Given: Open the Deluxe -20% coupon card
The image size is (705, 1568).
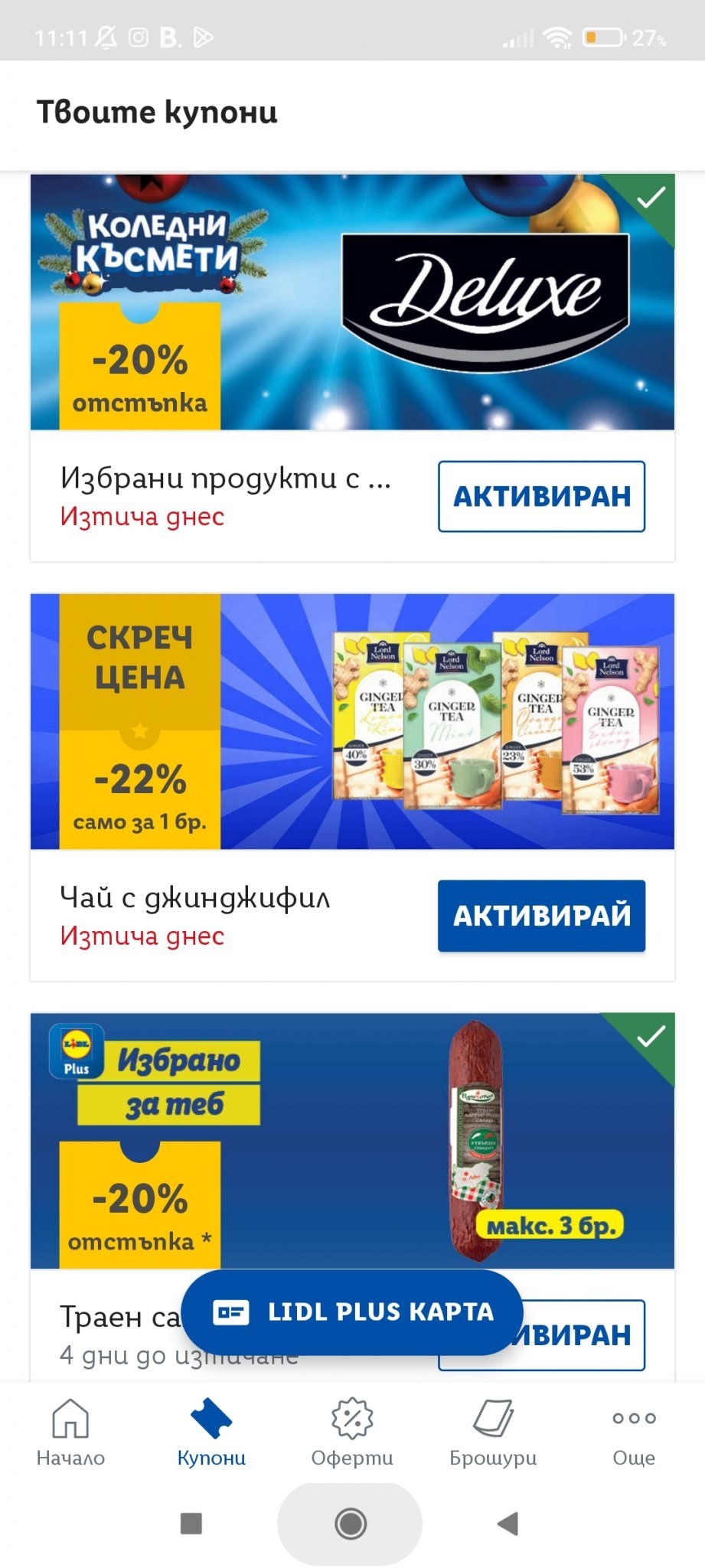Looking at the screenshot, I should click(x=352, y=302).
